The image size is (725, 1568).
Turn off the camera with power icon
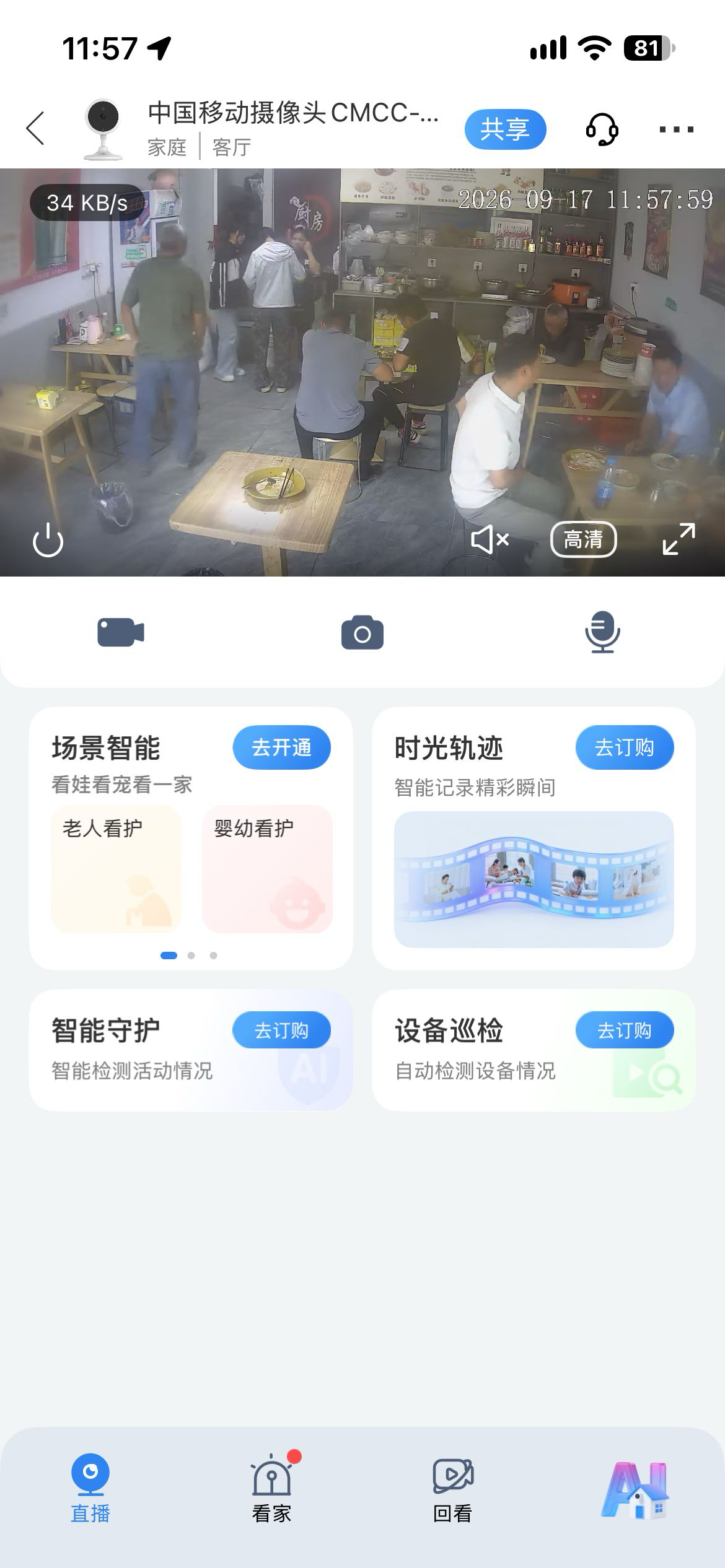48,540
